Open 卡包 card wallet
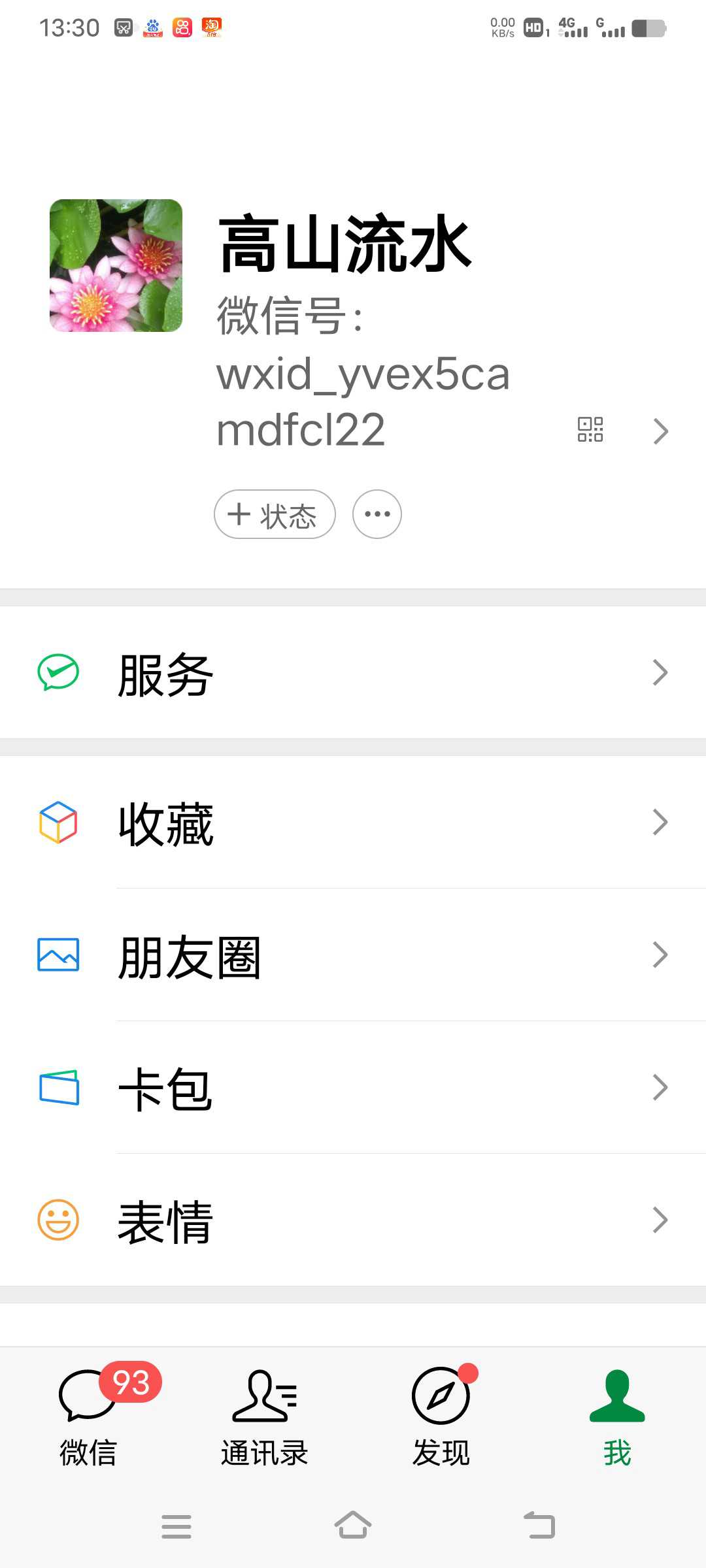Screen dimensions: 706x1568 pyautogui.click(x=353, y=1088)
